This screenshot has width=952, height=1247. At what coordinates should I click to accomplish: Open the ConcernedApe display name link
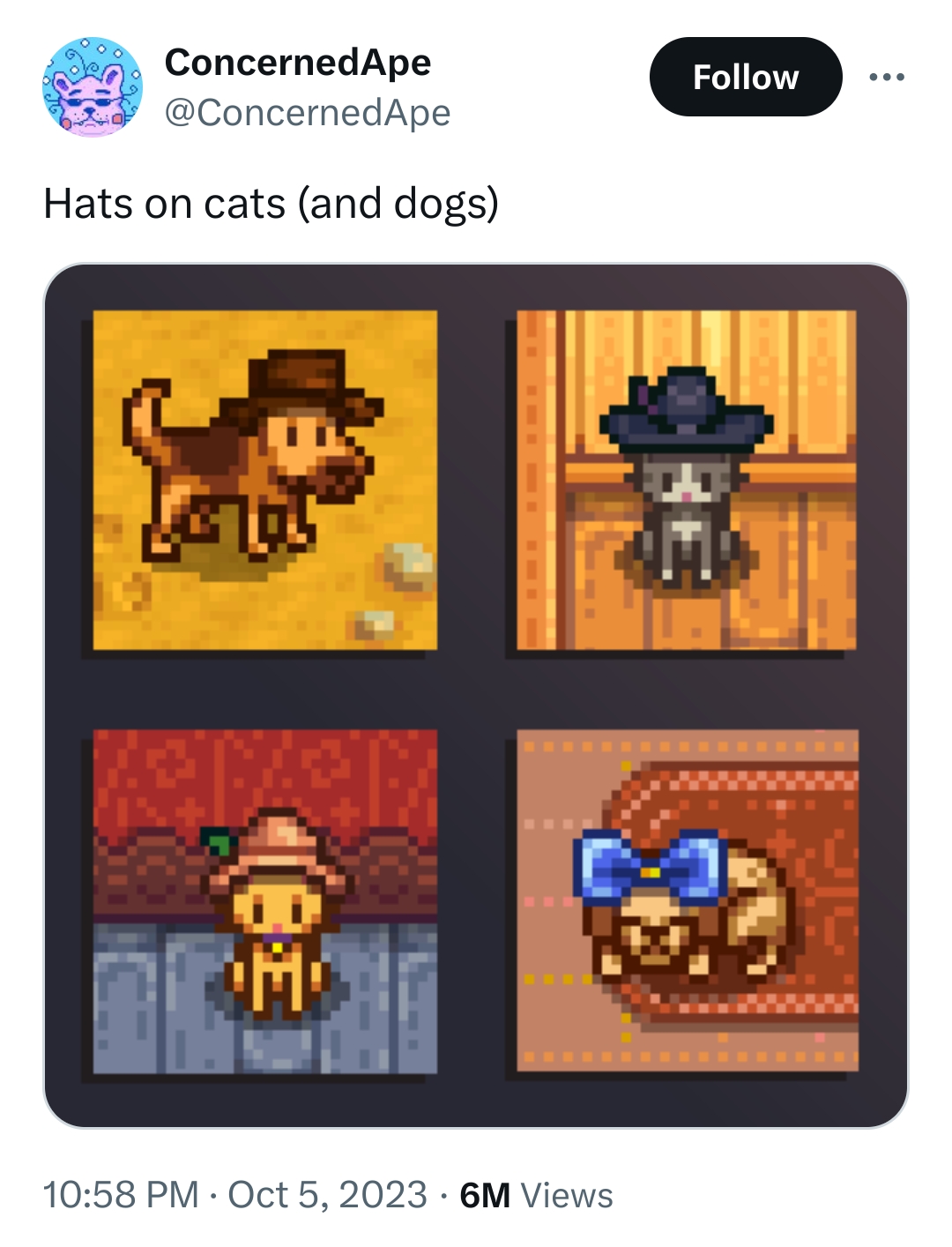pyautogui.click(x=298, y=62)
